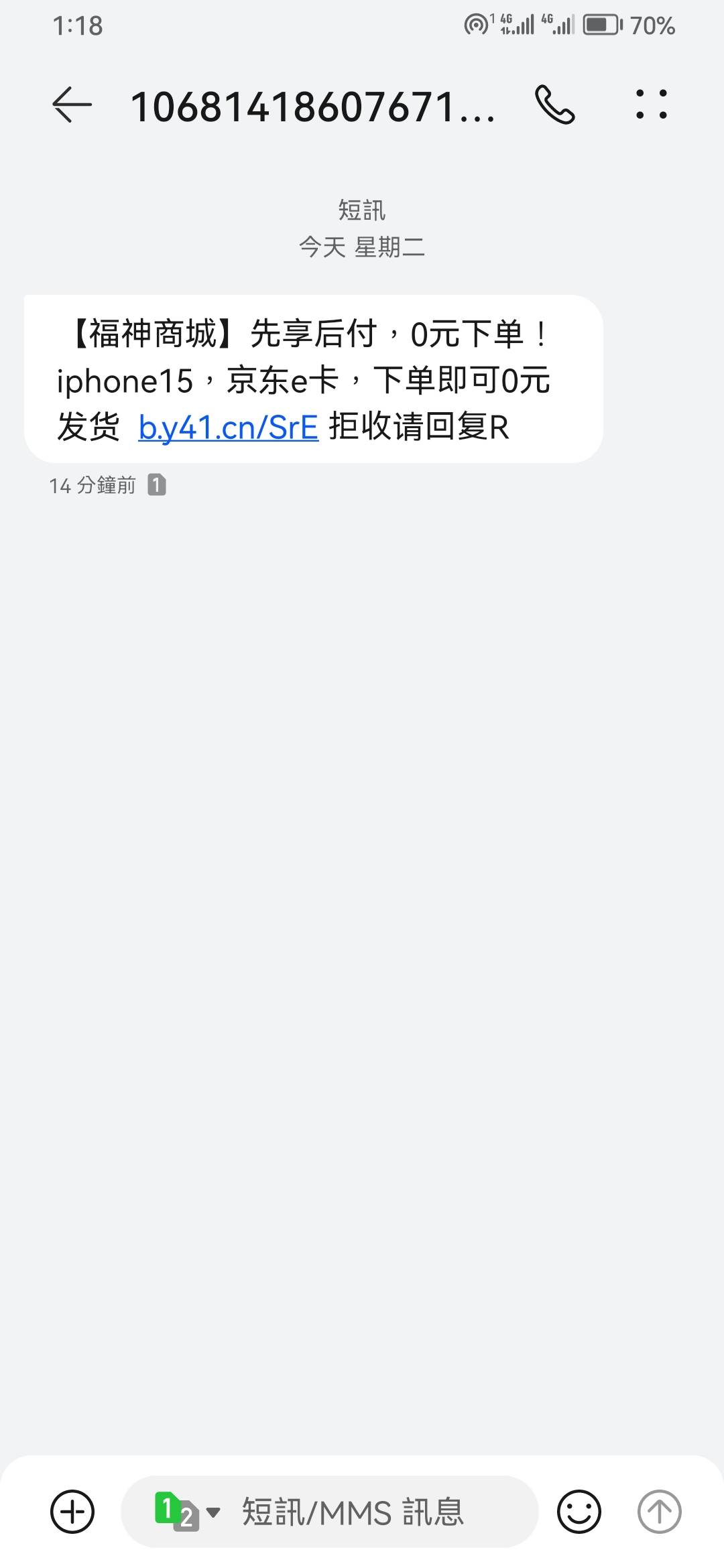Screen dimensions: 724x1568
Task: Open the emoji smiley picker
Action: coord(579,1512)
